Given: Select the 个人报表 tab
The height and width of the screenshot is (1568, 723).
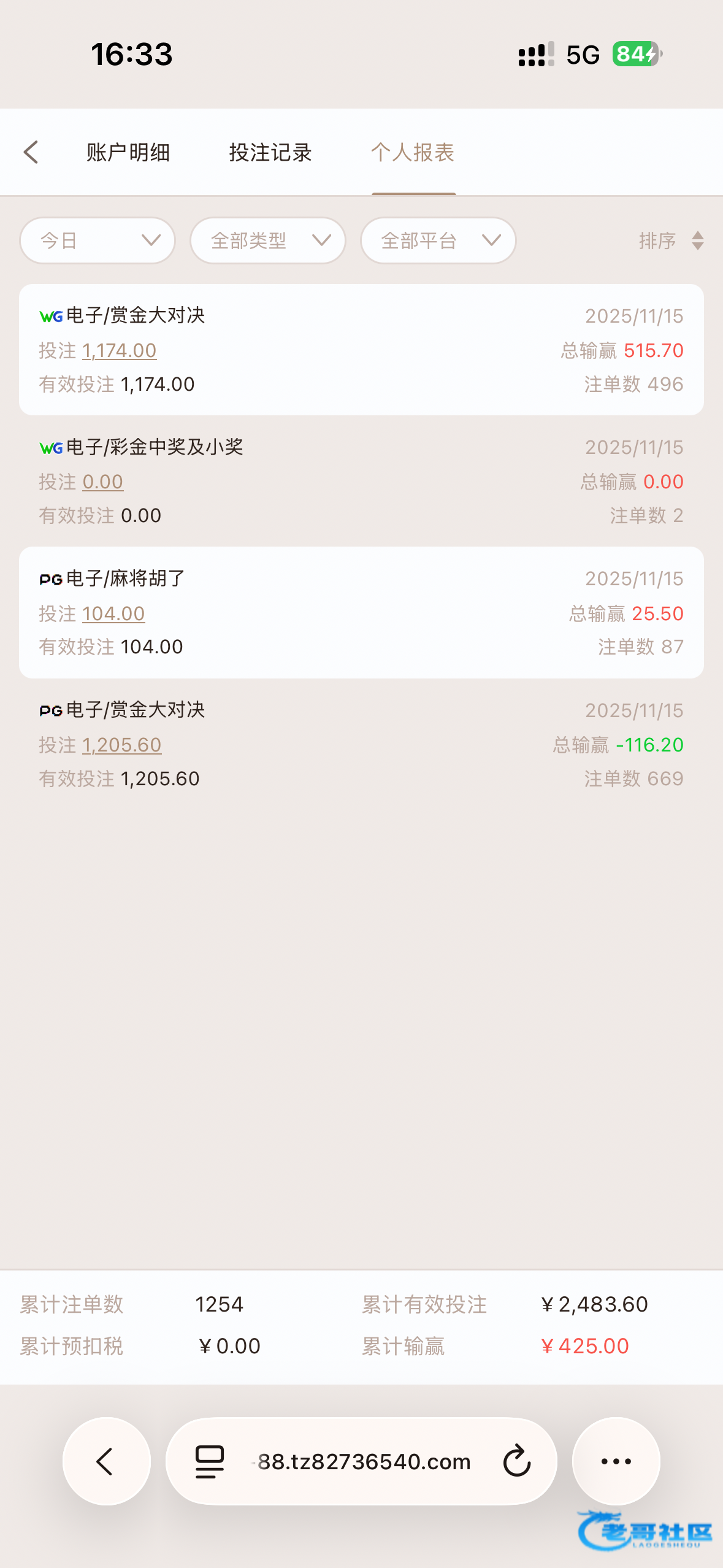Looking at the screenshot, I should tap(413, 152).
